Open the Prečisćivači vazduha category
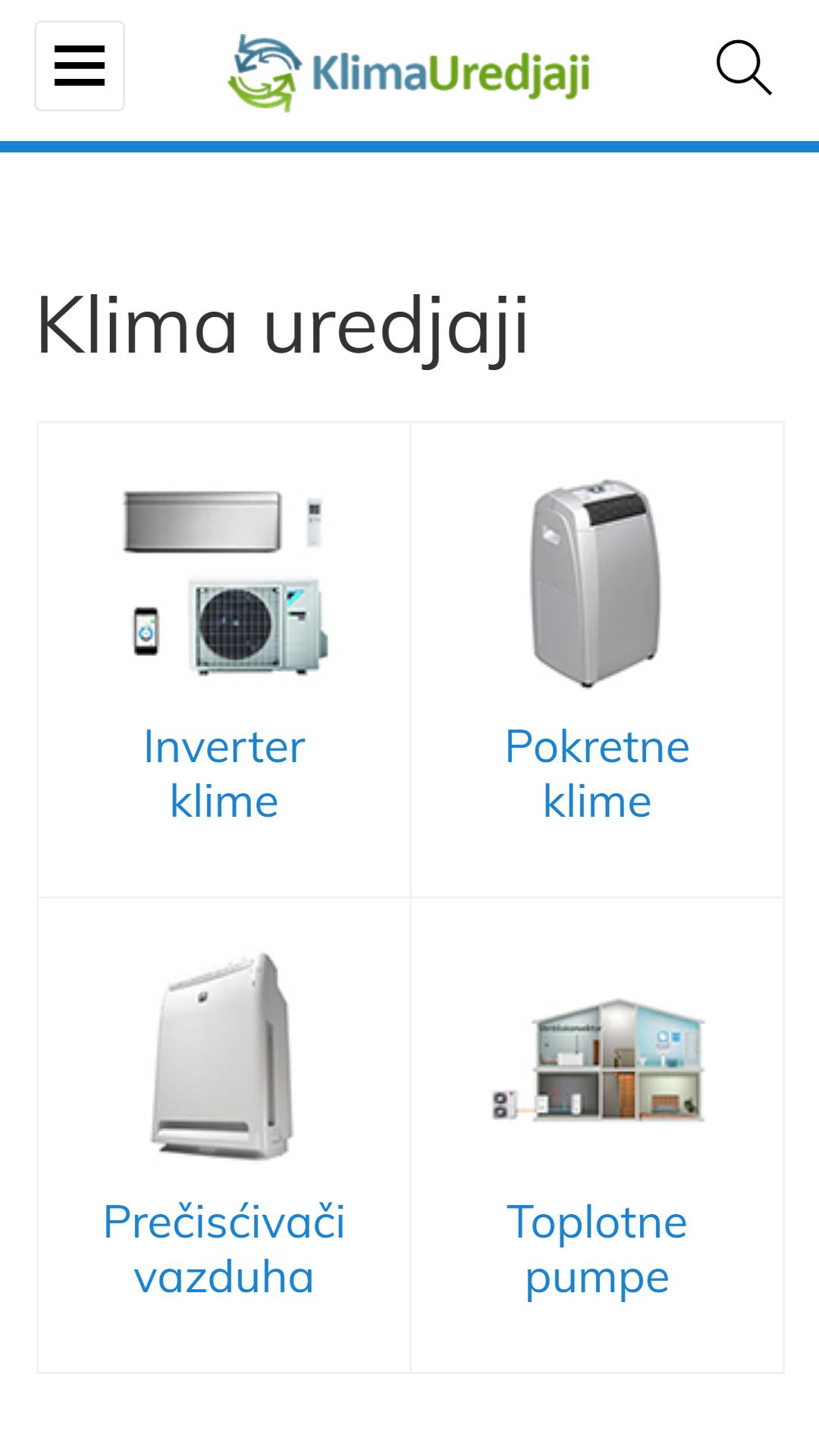 tap(224, 1249)
